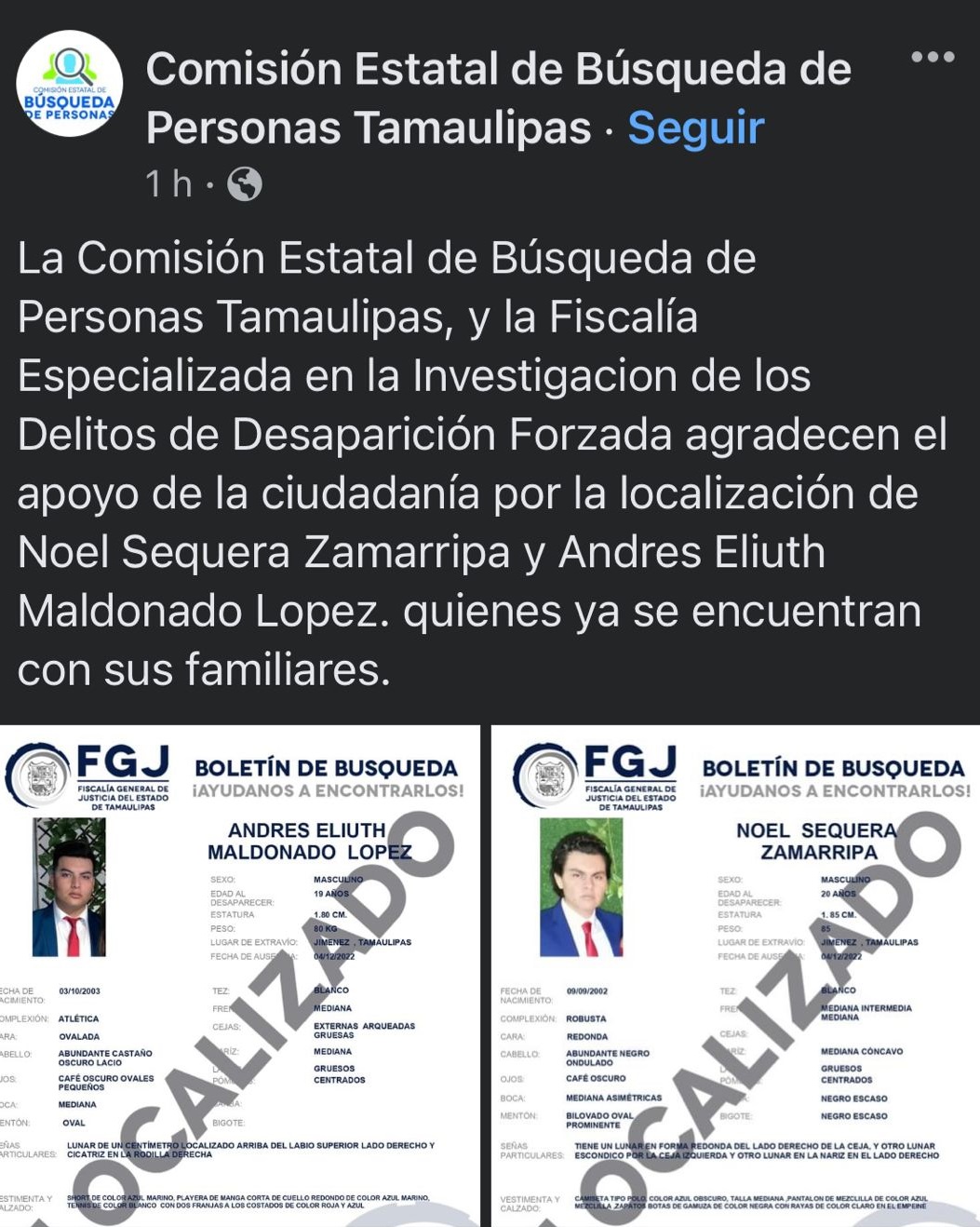This screenshot has height=1227, width=980.
Task: Open the post's three-dot options menu
Action: coord(932,58)
